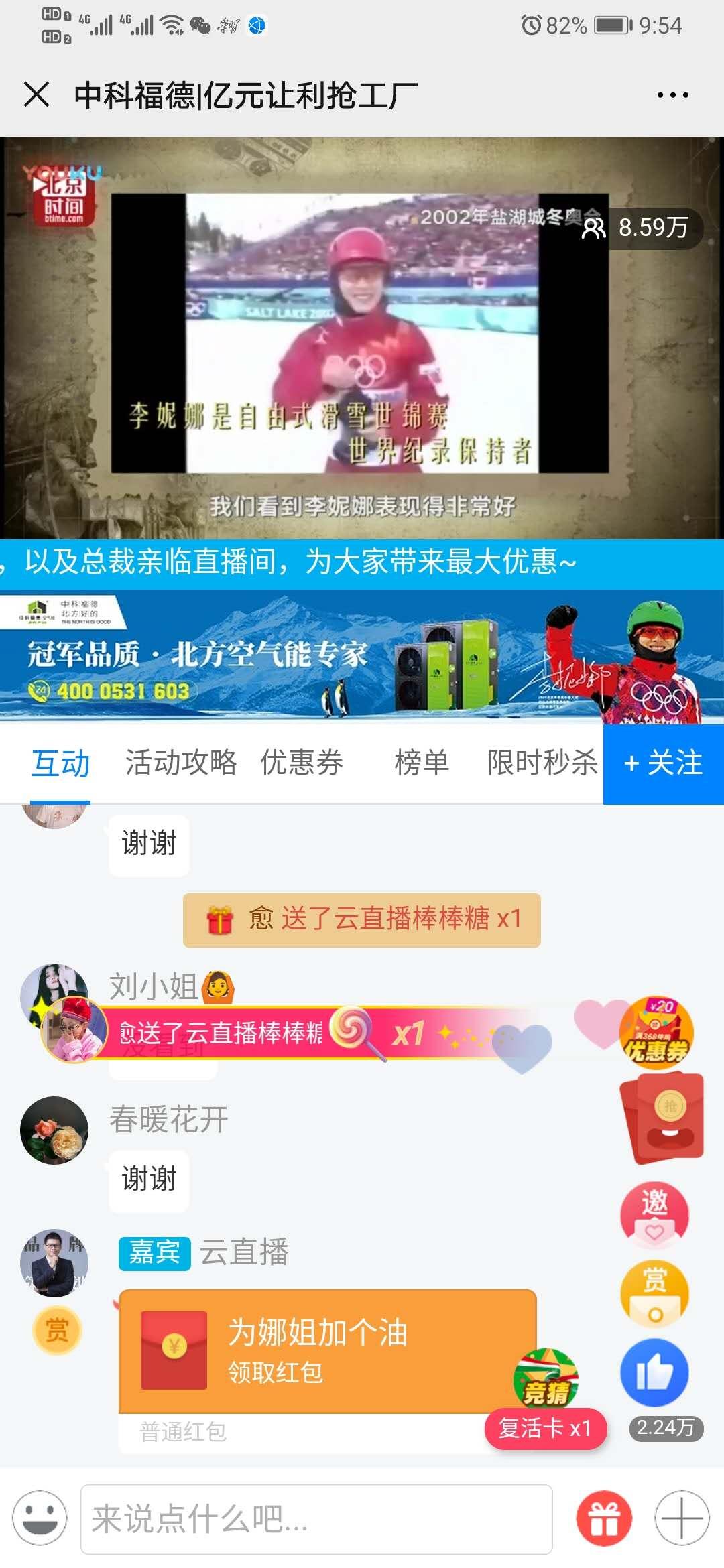Tap the 中科福德 air-energy banner
Screen dimensions: 724x1568
pyautogui.click(x=362, y=657)
